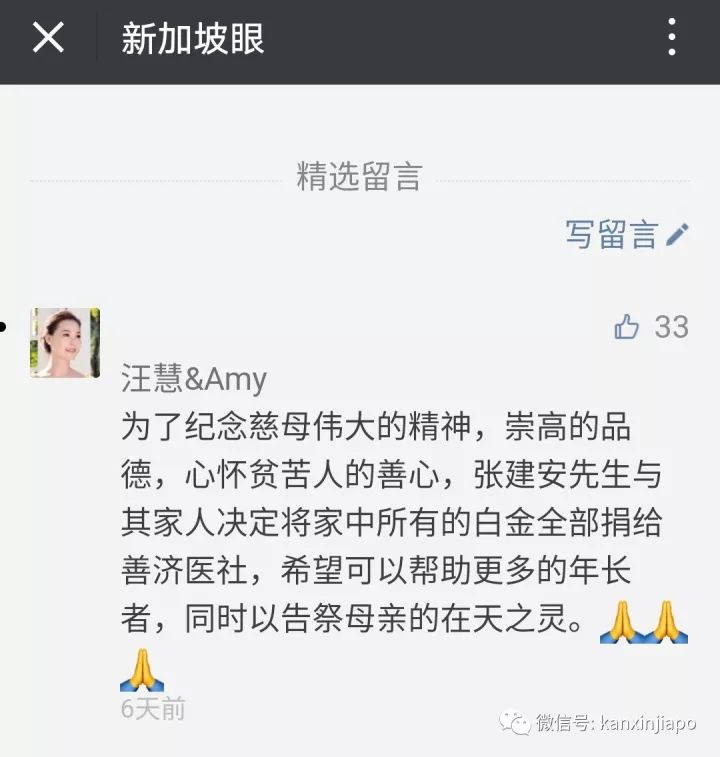Image resolution: width=720 pixels, height=757 pixels.
Task: Open 汪慧&Amy's profile picture
Action: 65,343
